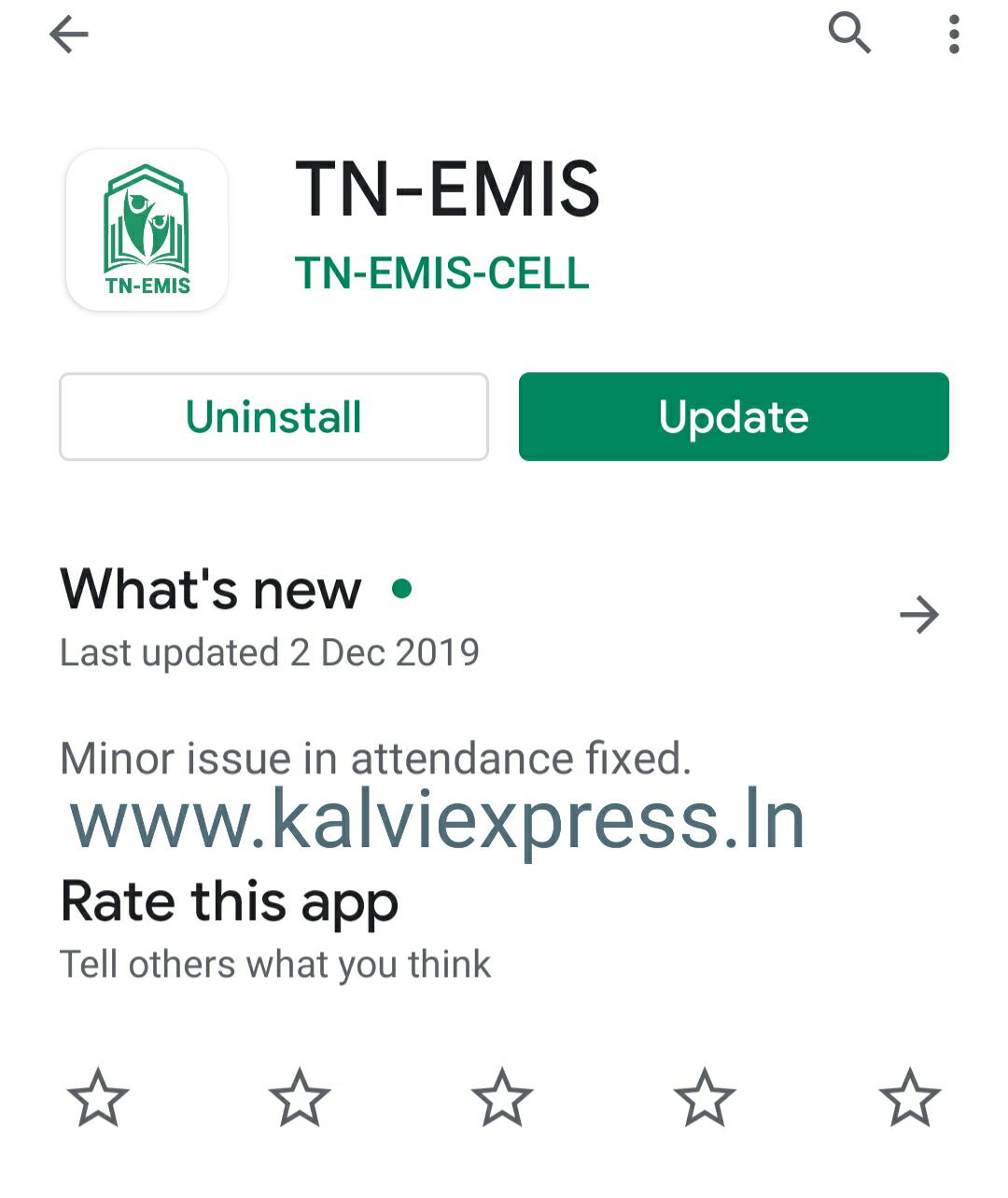Viewport: 1008px width, 1198px height.
Task: Go back using the arrow icon
Action: point(68,35)
